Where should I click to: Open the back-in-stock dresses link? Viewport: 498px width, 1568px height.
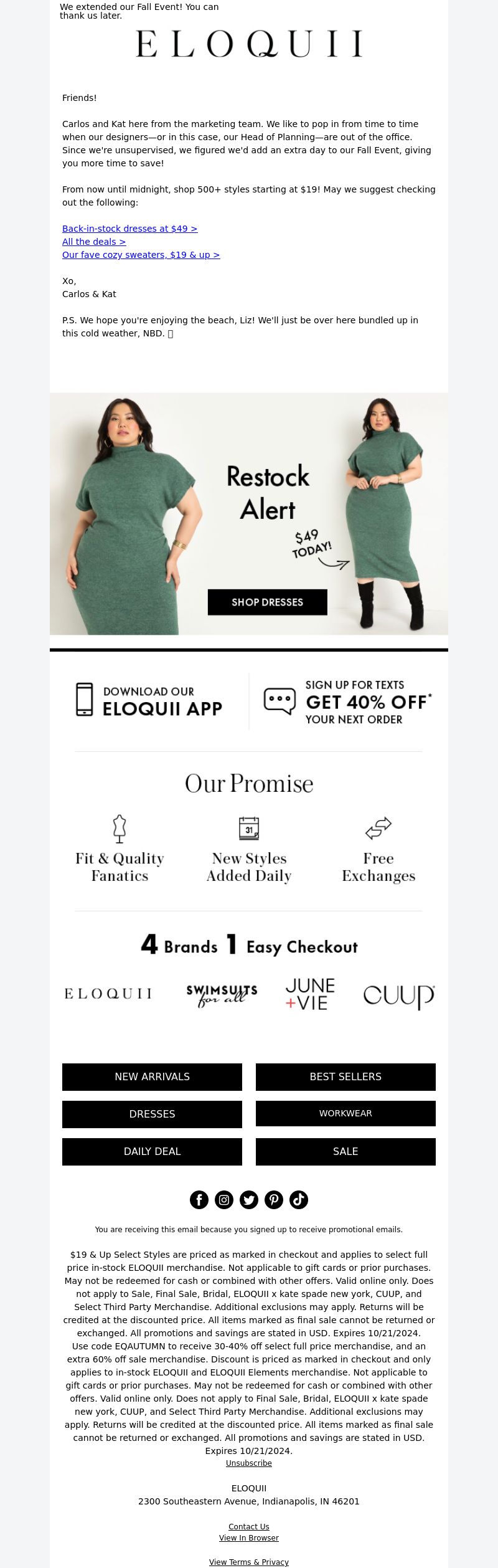(x=129, y=229)
